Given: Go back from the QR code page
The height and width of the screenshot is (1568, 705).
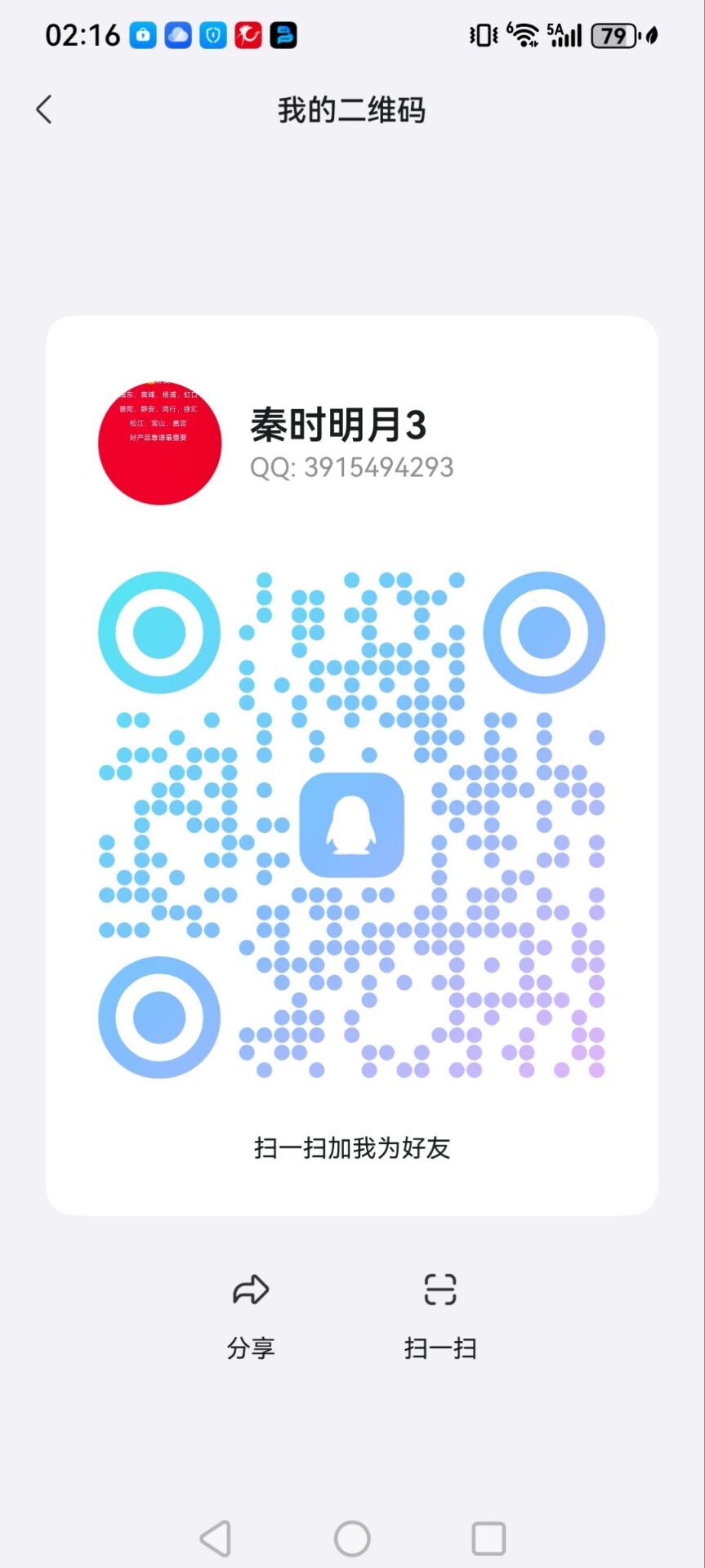Looking at the screenshot, I should tap(45, 109).
